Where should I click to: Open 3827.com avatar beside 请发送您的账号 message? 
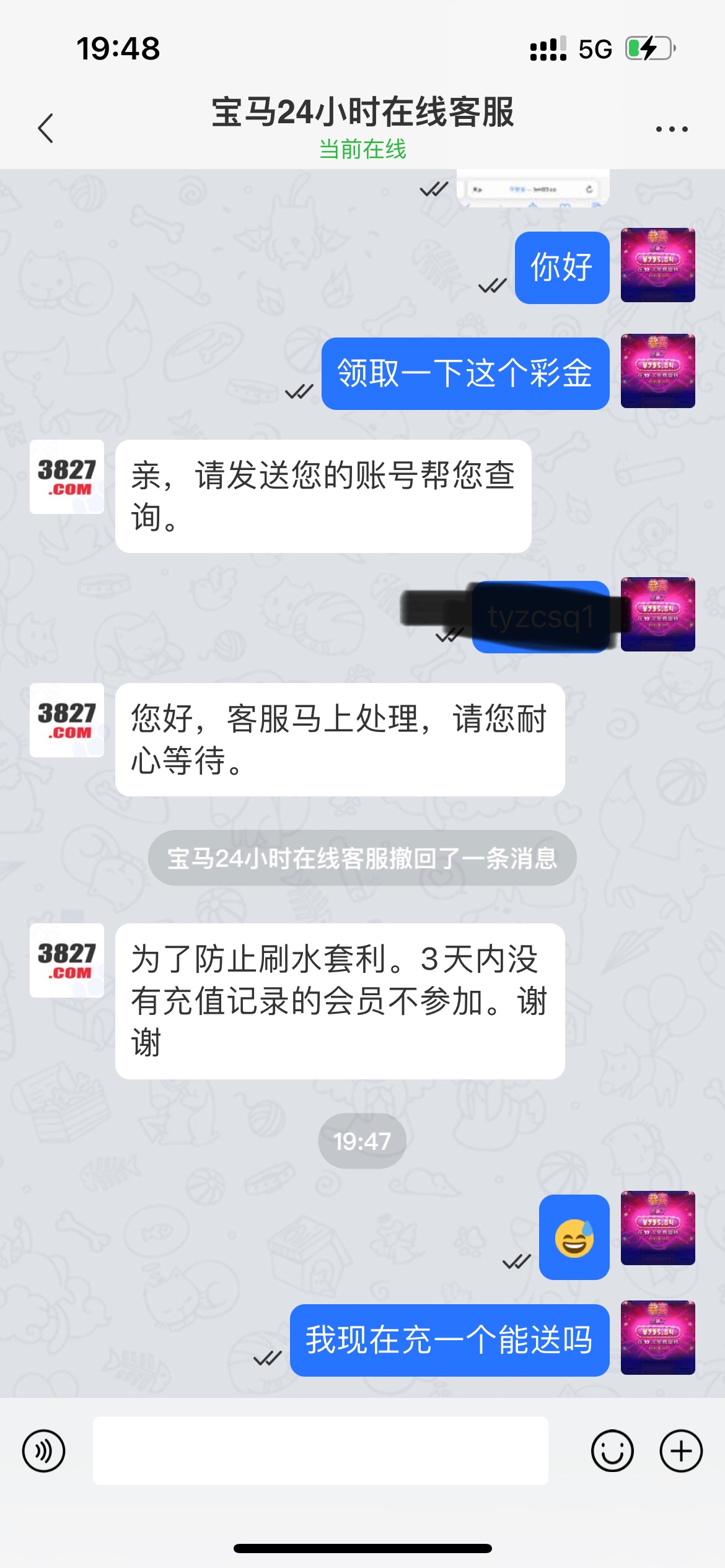(67, 477)
